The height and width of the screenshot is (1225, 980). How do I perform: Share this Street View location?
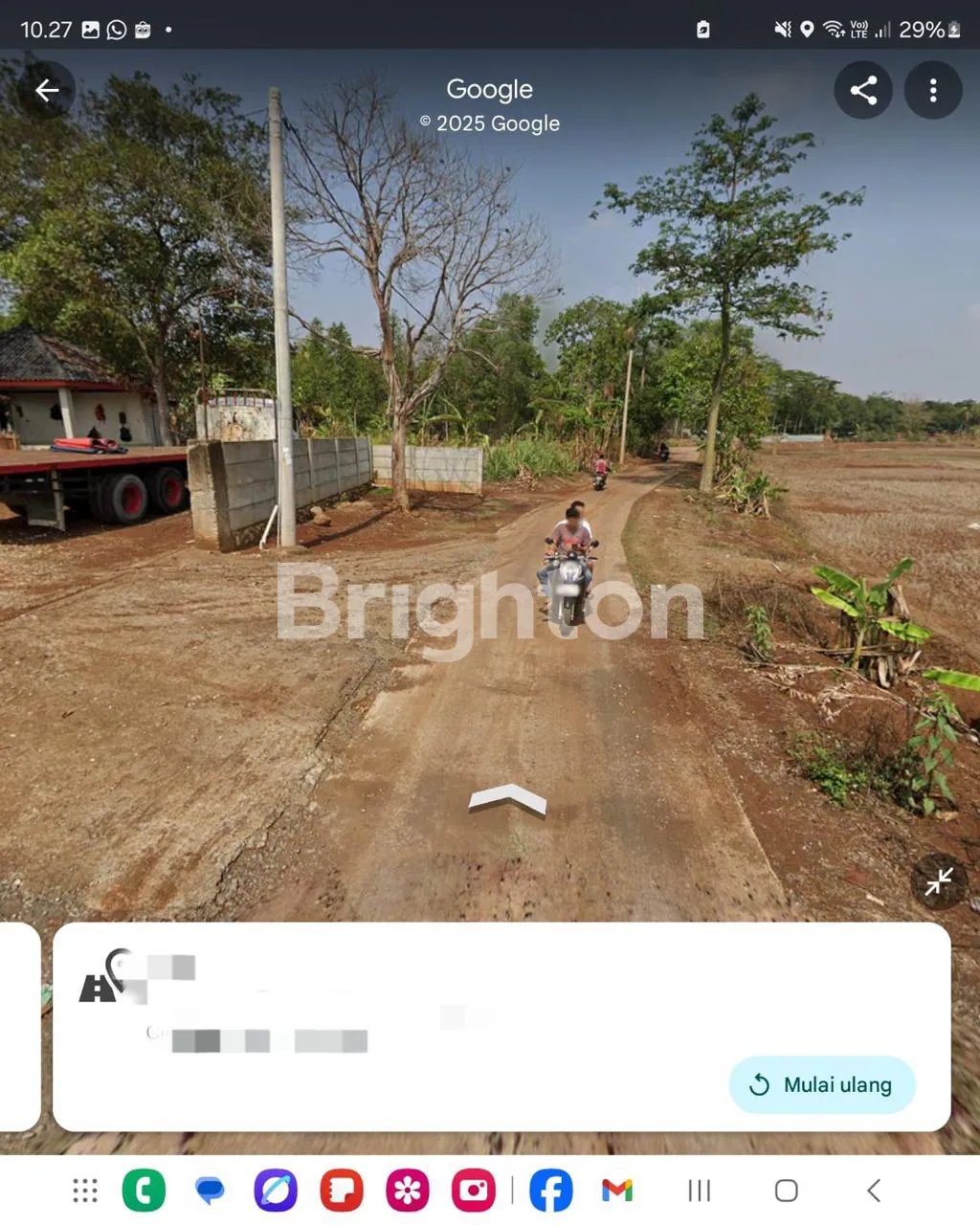click(x=863, y=90)
